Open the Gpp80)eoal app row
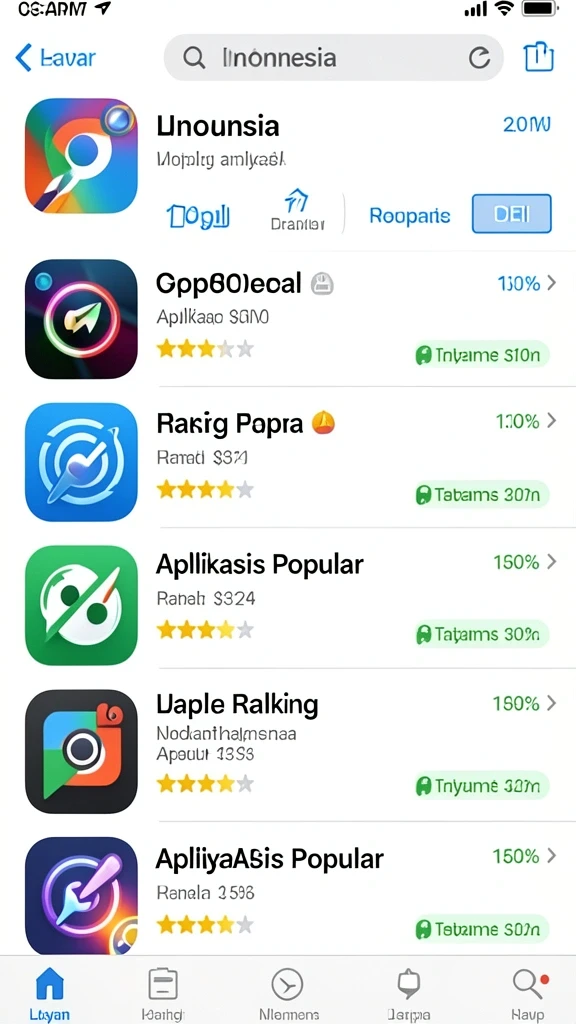This screenshot has height=1024, width=576. tap(288, 319)
